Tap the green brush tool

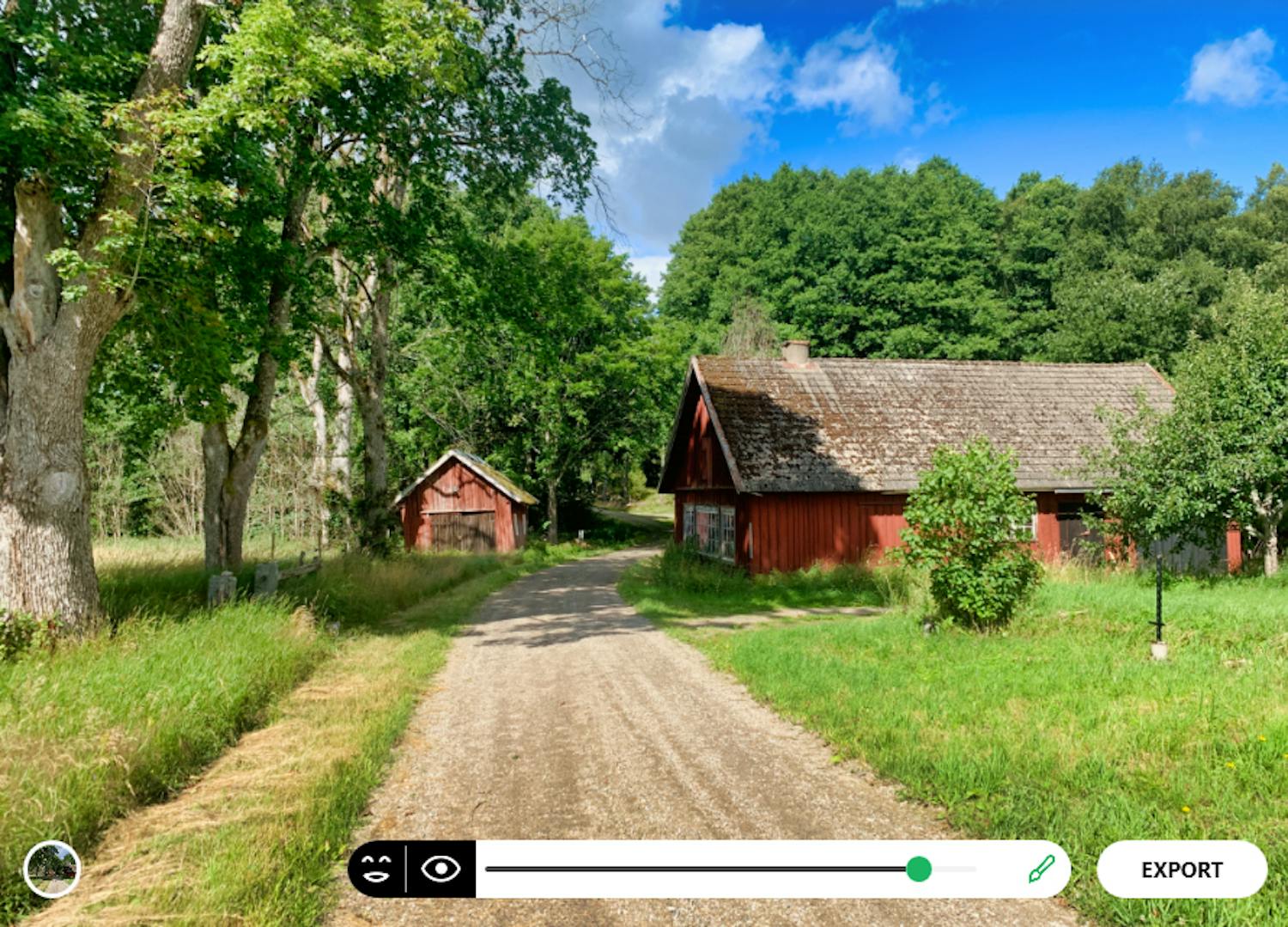(1041, 869)
